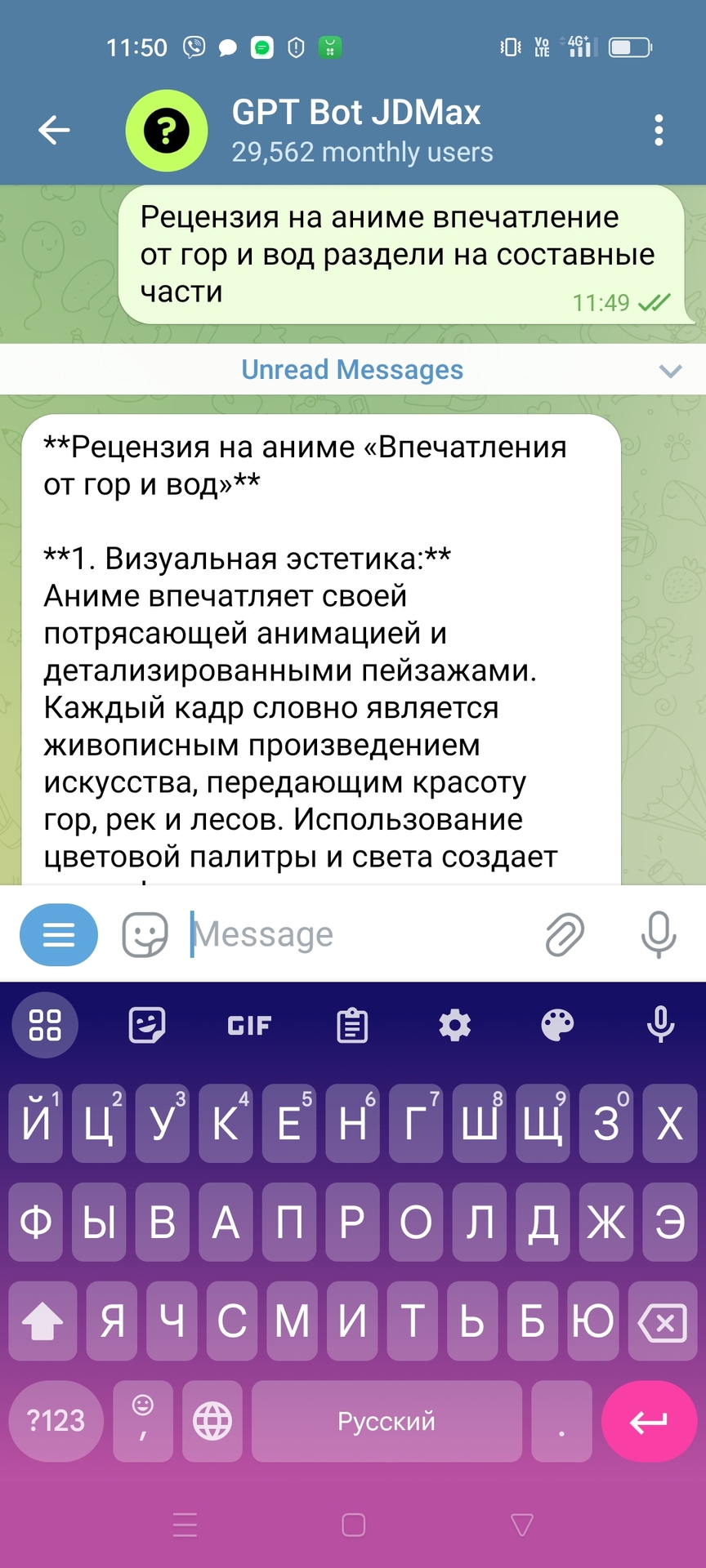The height and width of the screenshot is (1568, 706).
Task: Tap the backspace key
Action: (x=662, y=1321)
